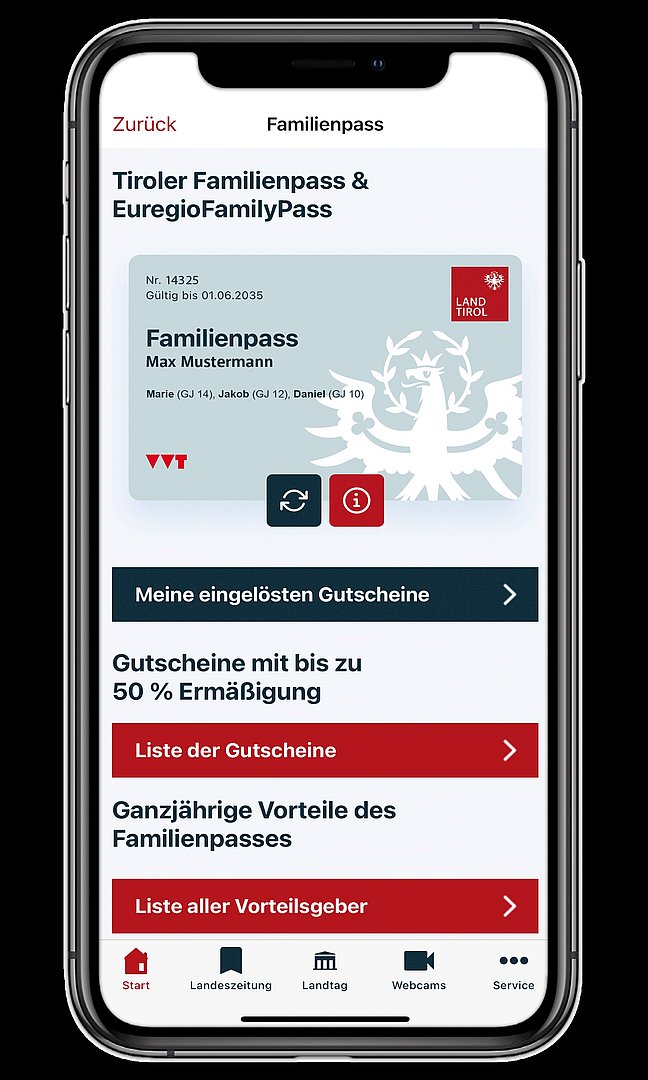Open the Familienpass info button

(356, 501)
